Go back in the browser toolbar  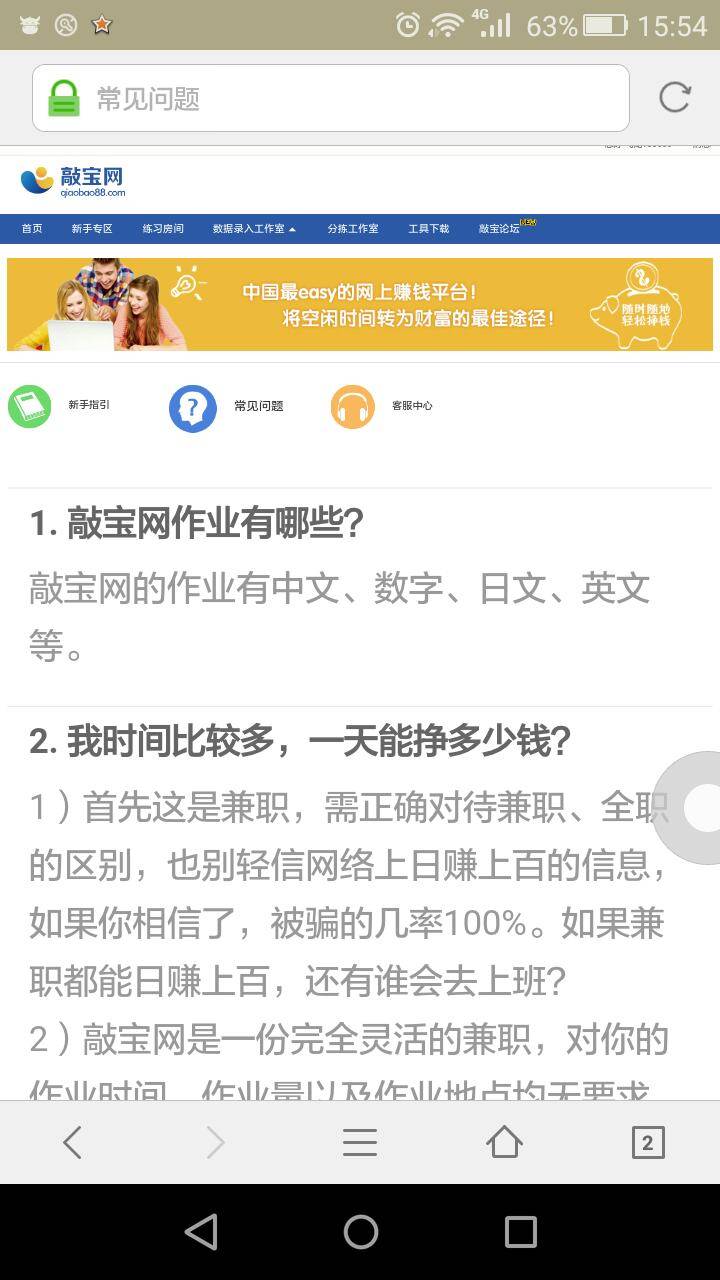click(72, 1142)
